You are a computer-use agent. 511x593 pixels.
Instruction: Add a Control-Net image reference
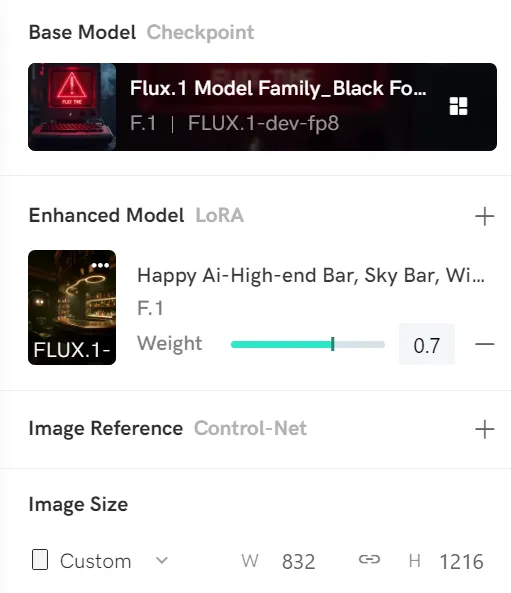(x=485, y=429)
